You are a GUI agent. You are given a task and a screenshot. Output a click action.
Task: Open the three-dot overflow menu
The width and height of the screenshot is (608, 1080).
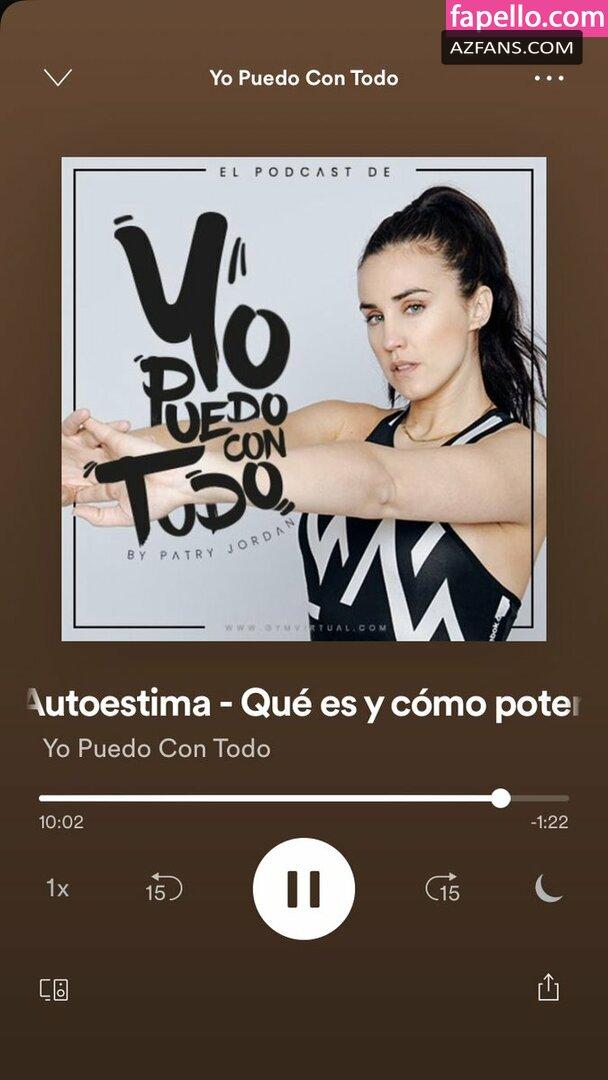point(549,78)
